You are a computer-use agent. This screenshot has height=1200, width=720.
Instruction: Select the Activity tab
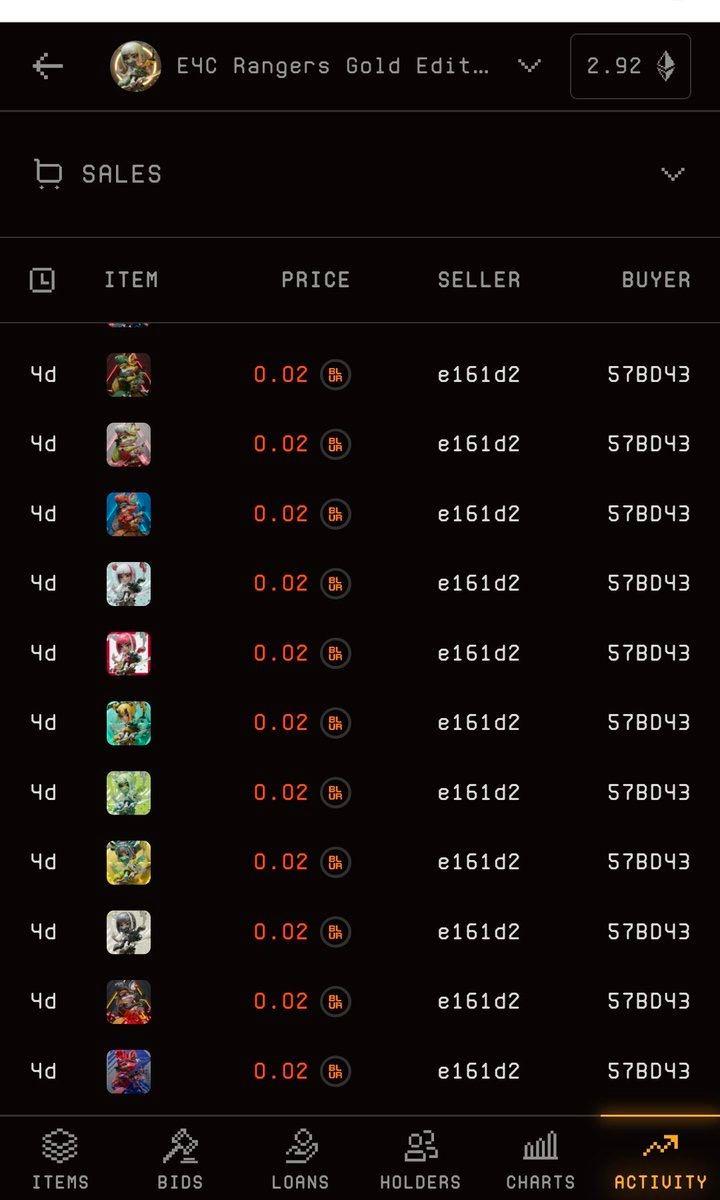click(660, 1159)
